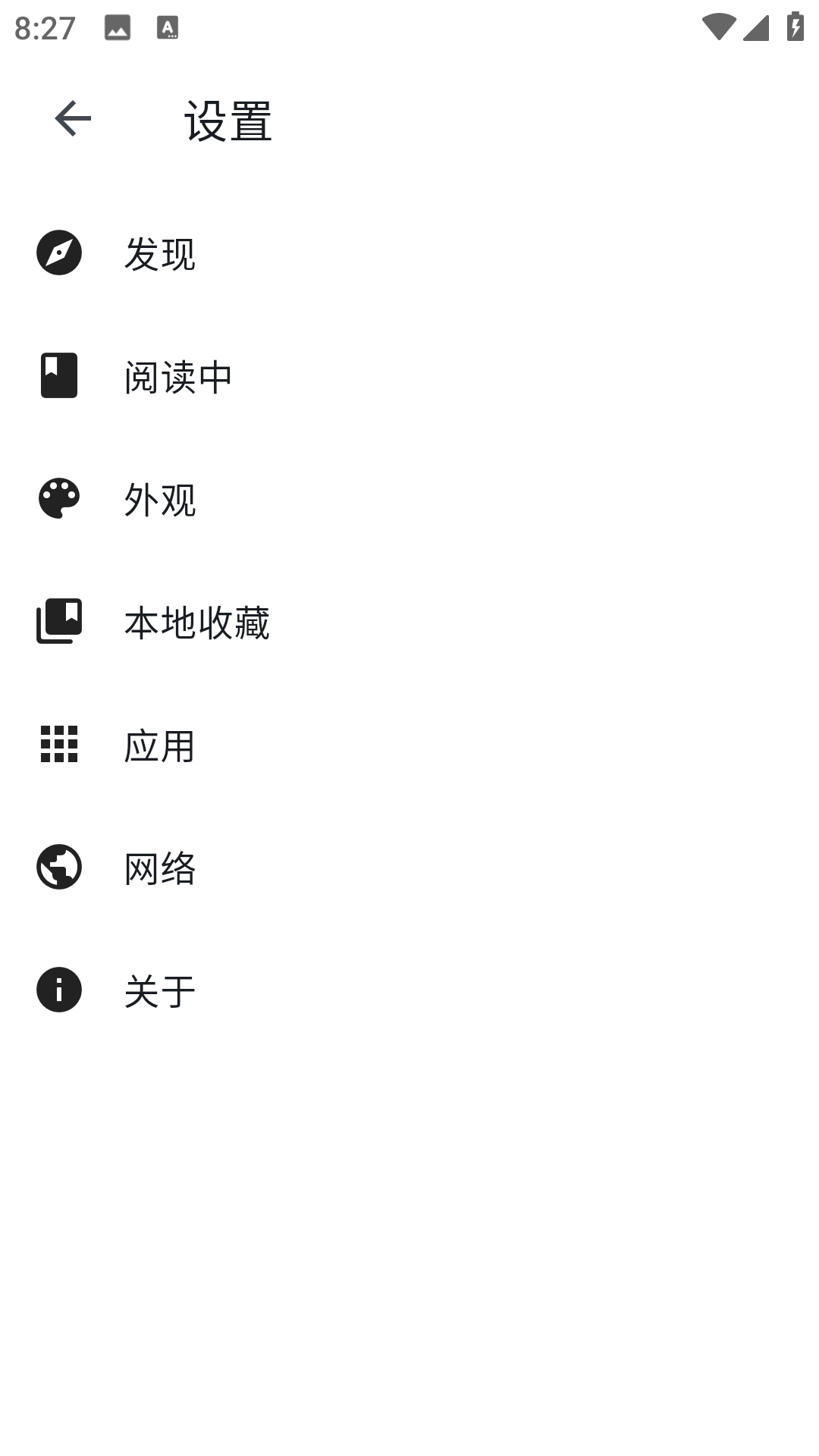The image size is (819, 1456).
Task: Select the palette icon beside 外观
Action: pyautogui.click(x=58, y=500)
